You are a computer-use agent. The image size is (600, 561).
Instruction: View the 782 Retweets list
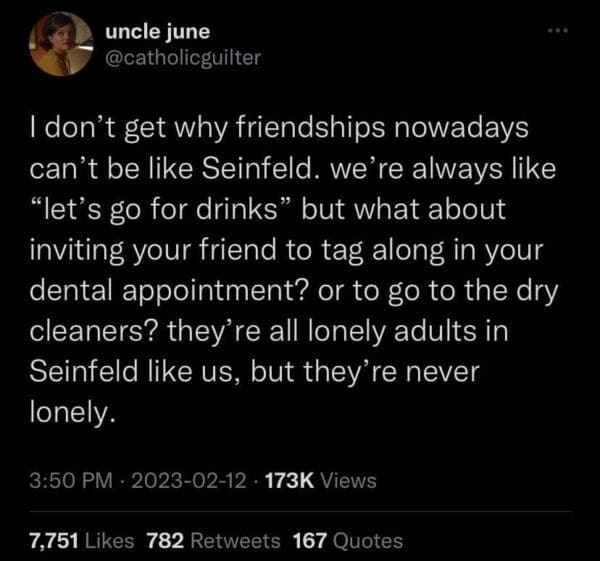(x=213, y=541)
